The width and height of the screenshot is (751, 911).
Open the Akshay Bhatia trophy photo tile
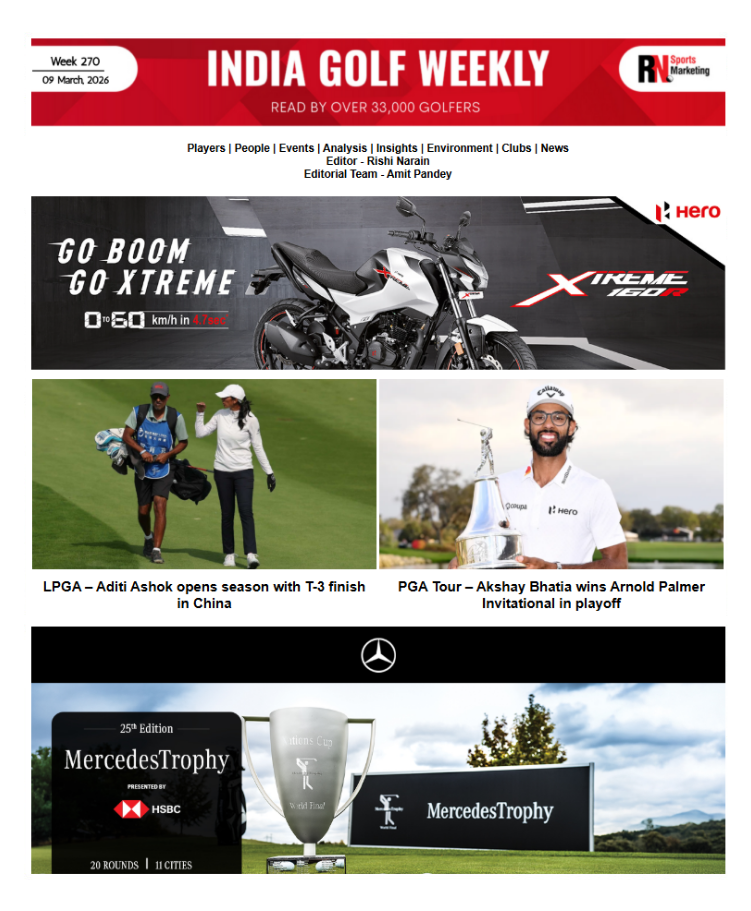coord(551,474)
